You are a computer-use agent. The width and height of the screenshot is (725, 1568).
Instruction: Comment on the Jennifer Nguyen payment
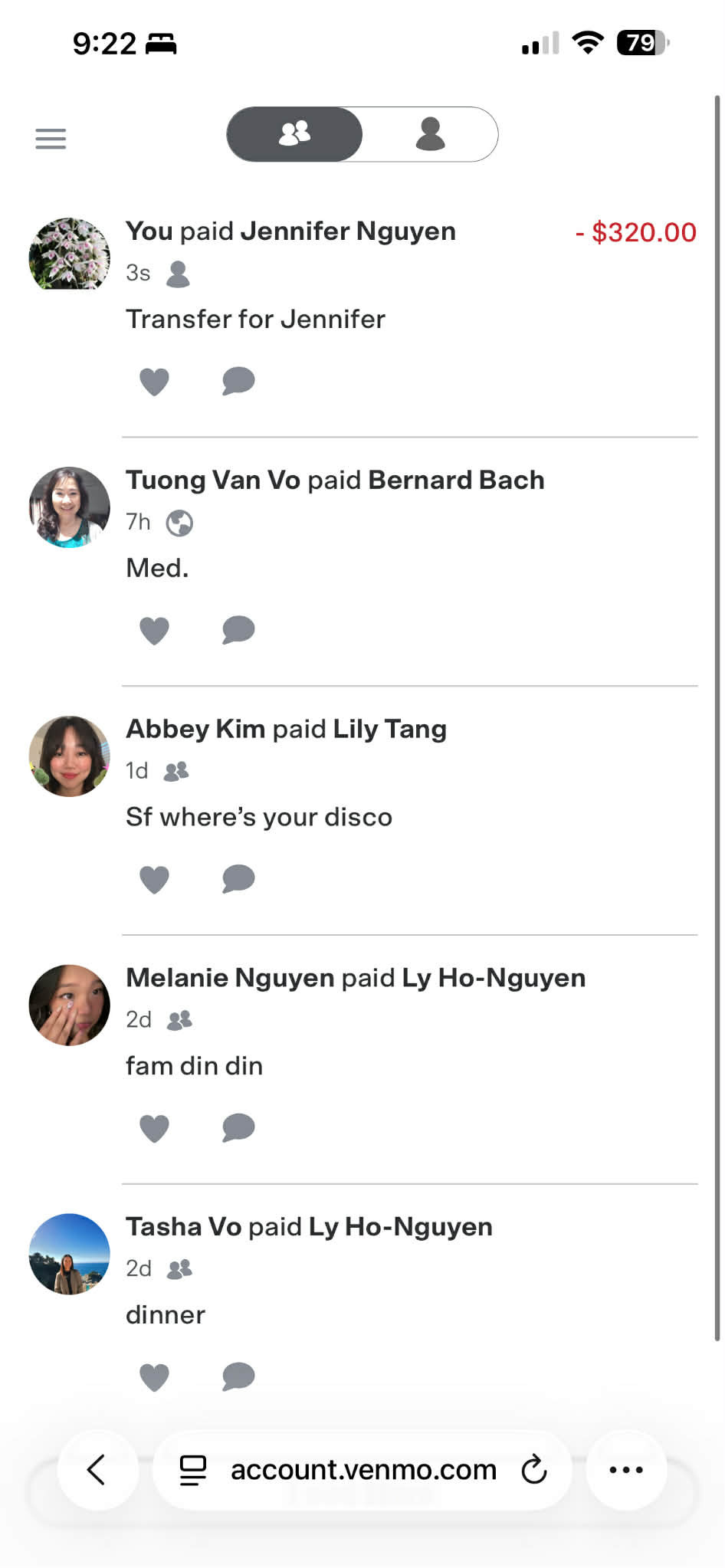pyautogui.click(x=238, y=380)
